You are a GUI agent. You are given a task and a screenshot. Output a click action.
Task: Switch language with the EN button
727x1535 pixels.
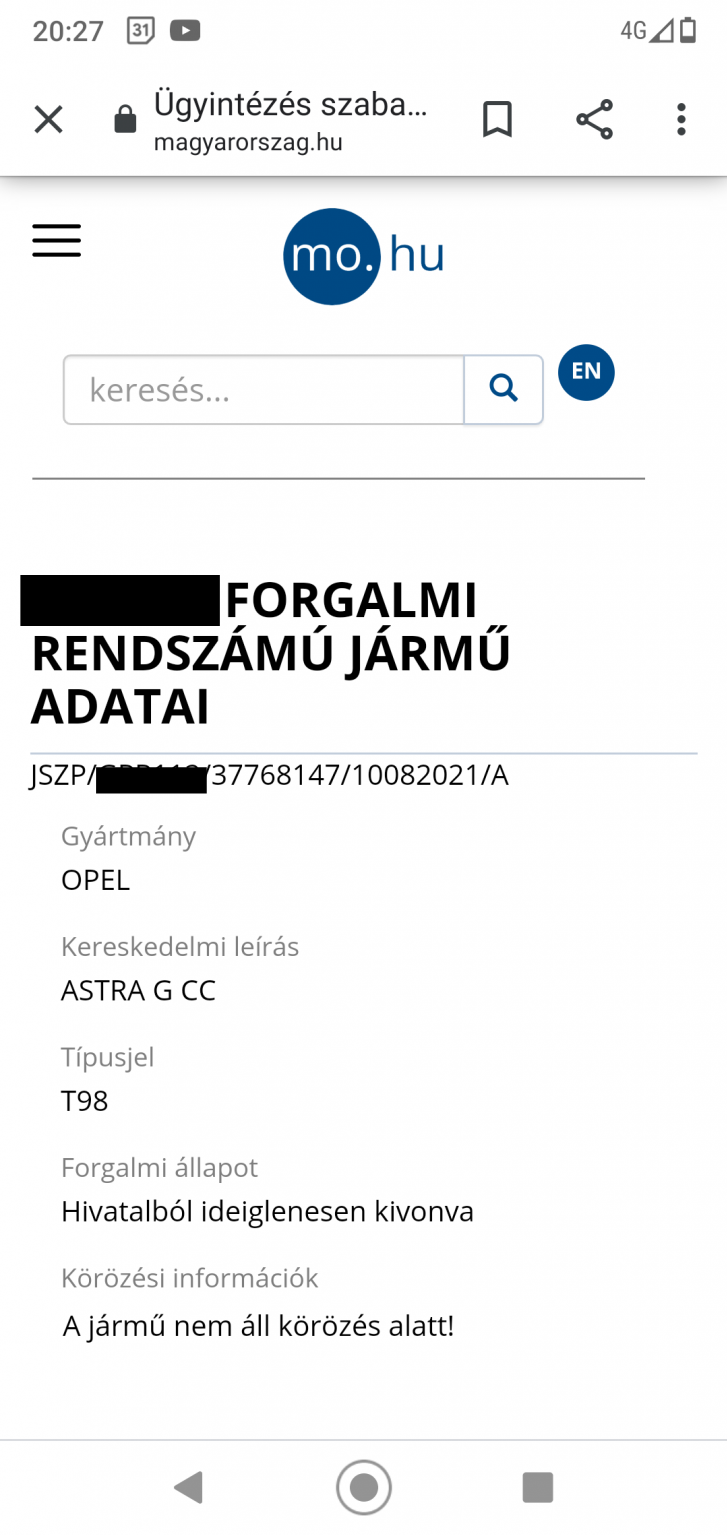click(586, 372)
